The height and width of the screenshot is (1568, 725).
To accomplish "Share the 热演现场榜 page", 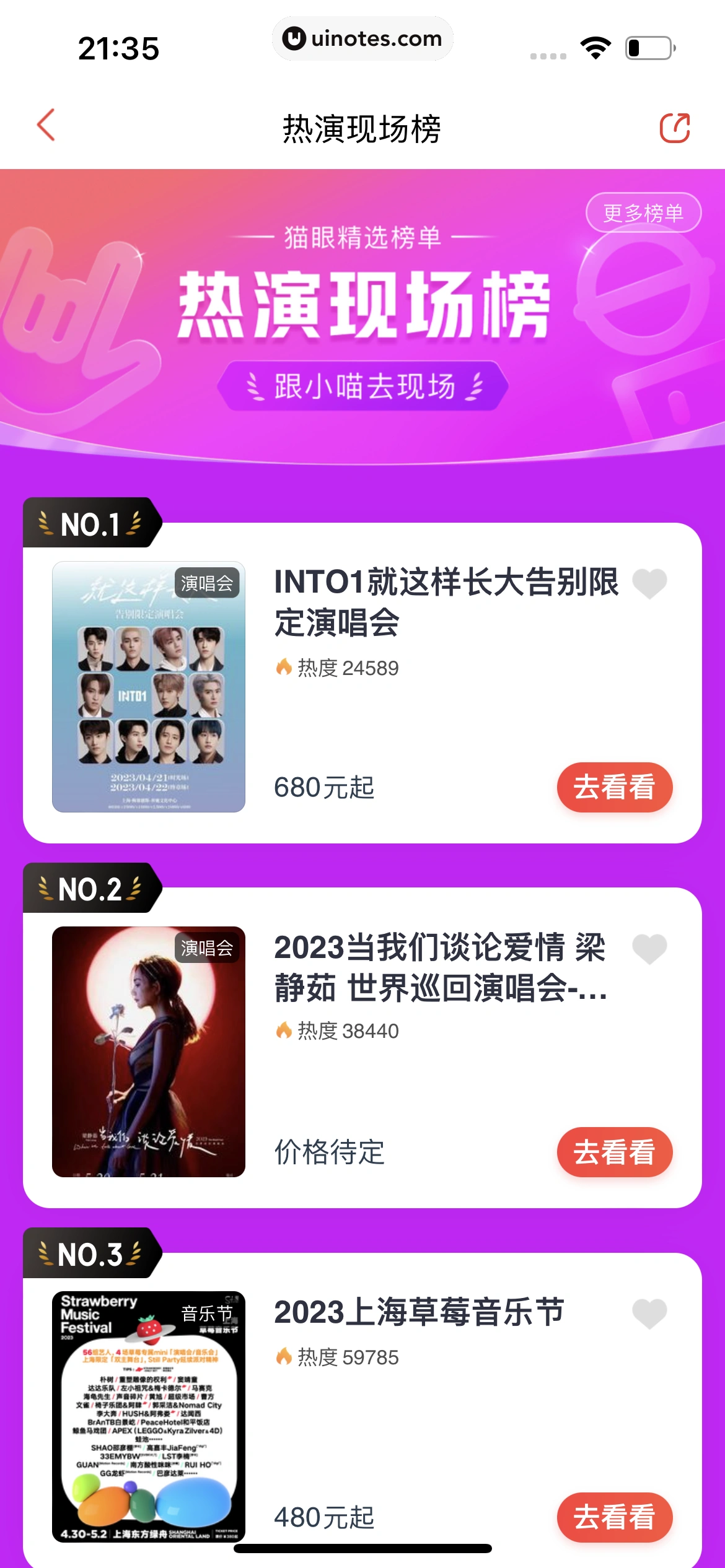I will pyautogui.click(x=674, y=128).
